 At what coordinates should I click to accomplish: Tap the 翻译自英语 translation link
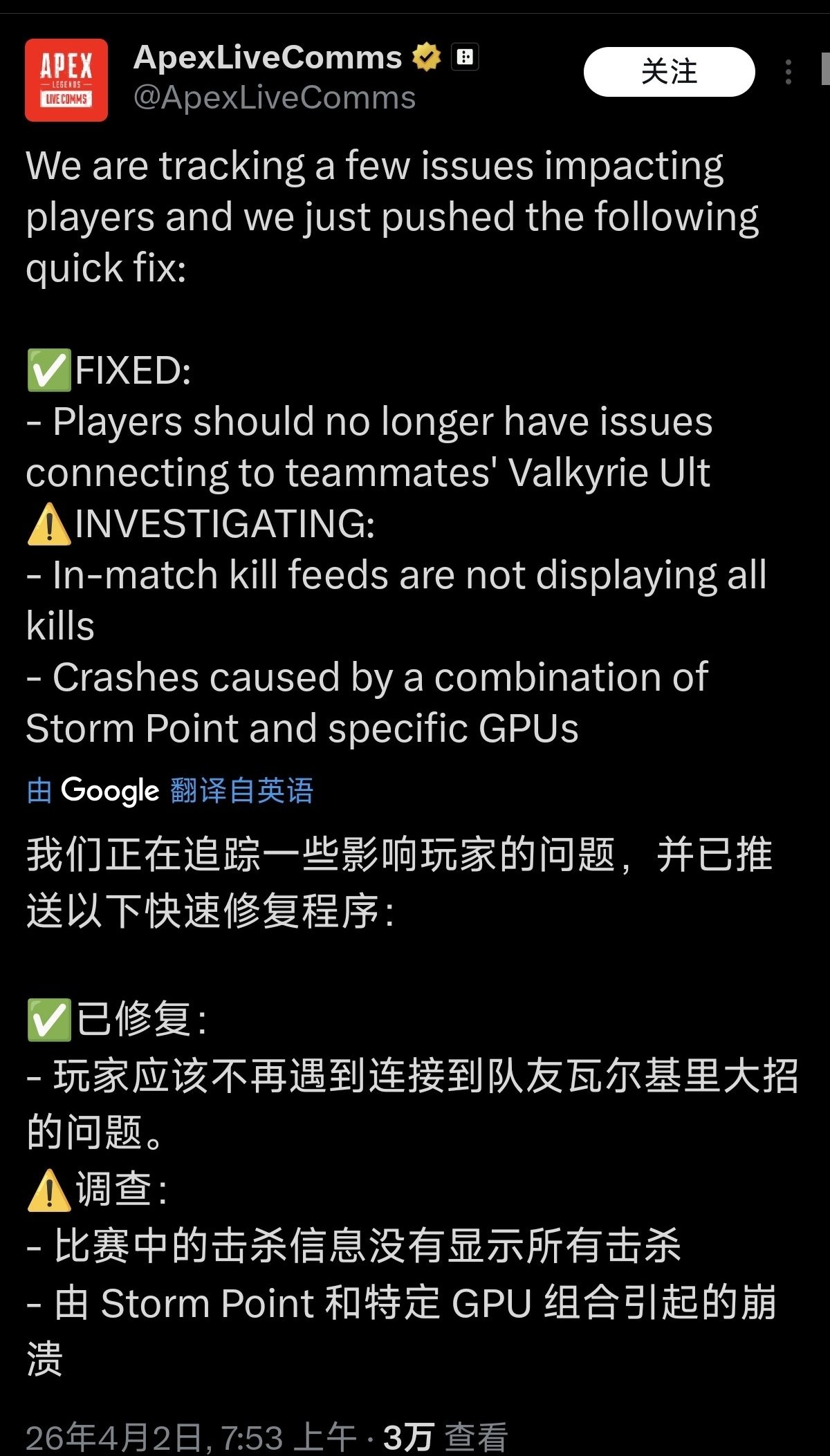(241, 790)
